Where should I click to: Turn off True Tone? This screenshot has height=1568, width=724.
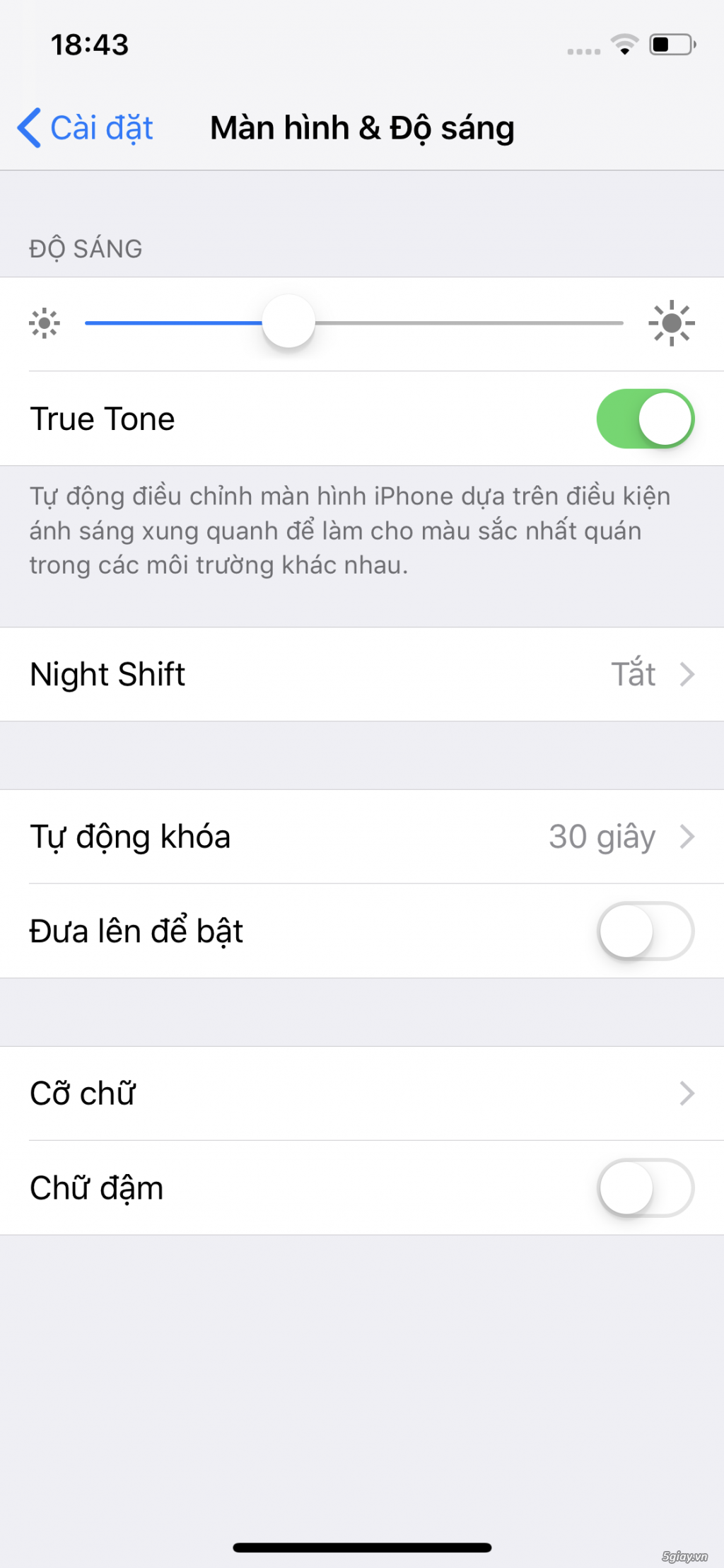point(645,419)
